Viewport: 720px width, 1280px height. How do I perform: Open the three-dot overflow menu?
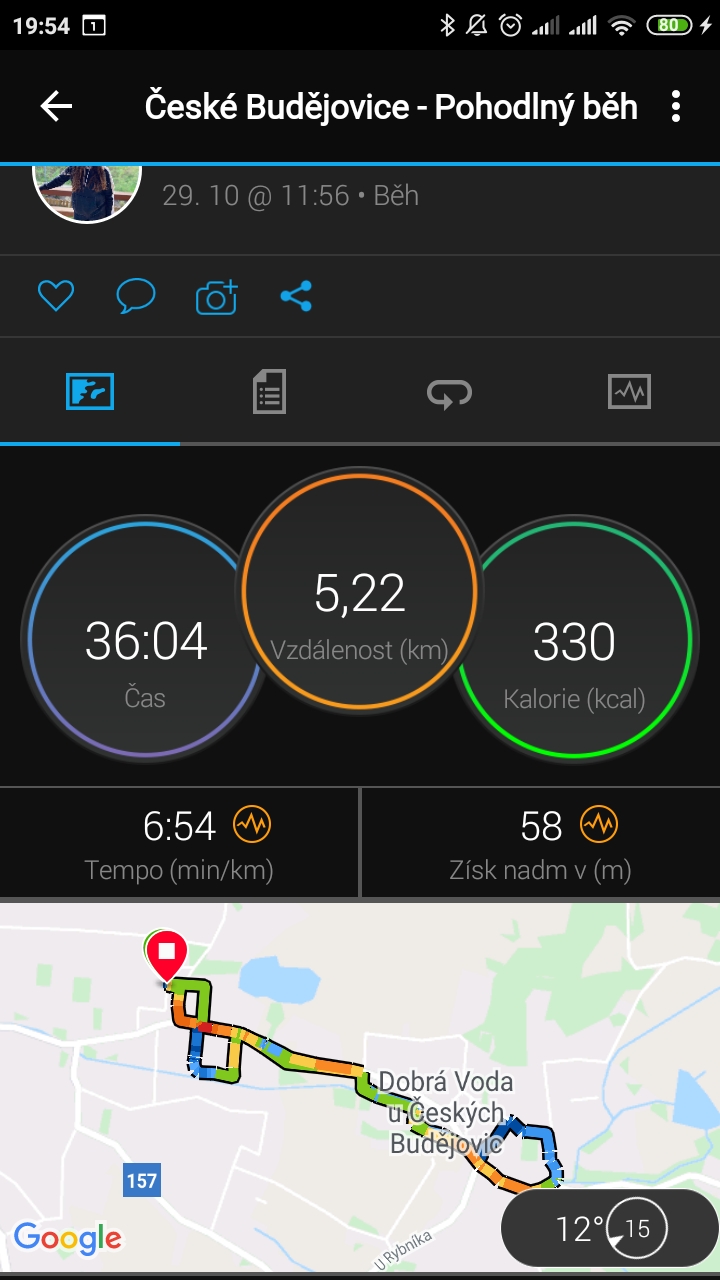pyautogui.click(x=676, y=106)
